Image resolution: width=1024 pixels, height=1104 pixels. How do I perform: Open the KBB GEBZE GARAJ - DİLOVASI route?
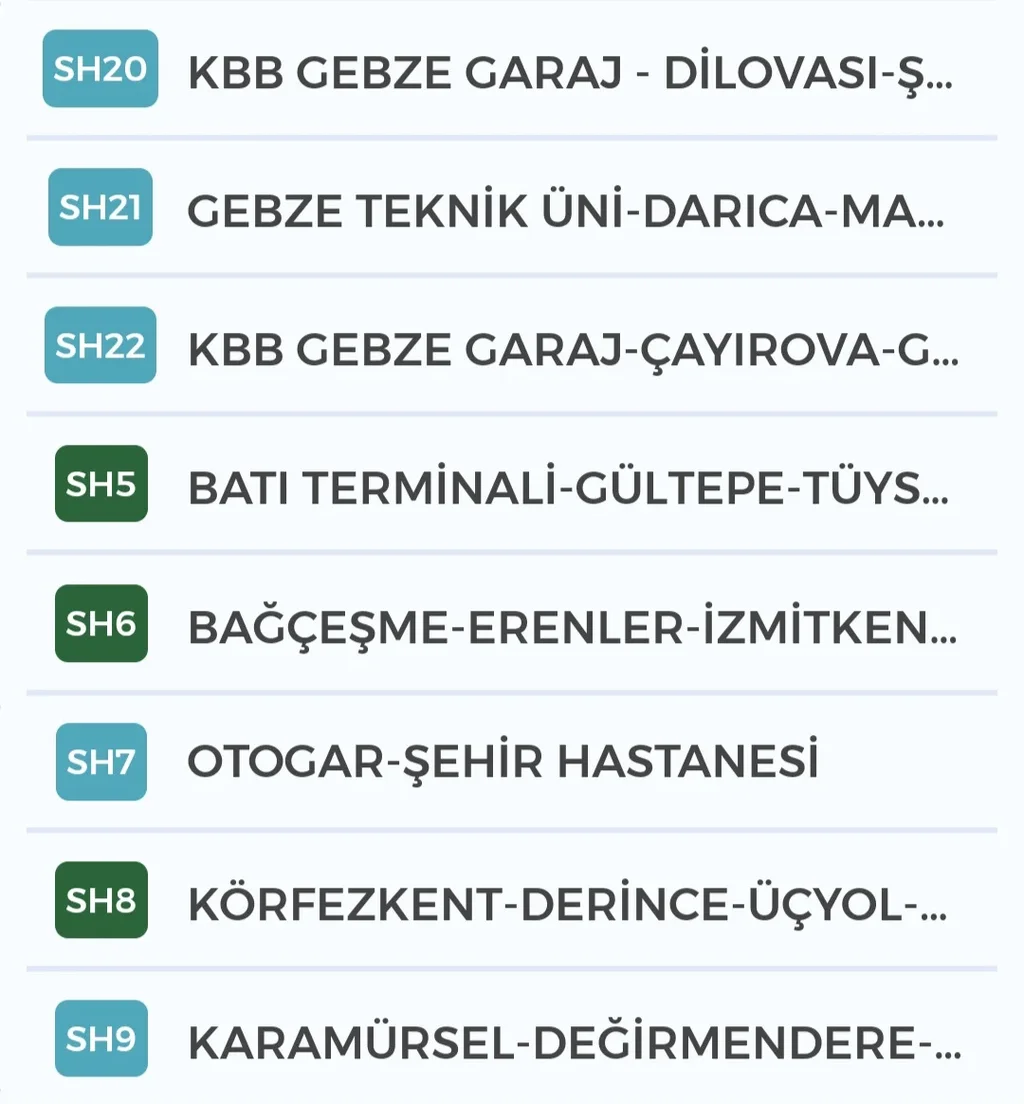[570, 70]
